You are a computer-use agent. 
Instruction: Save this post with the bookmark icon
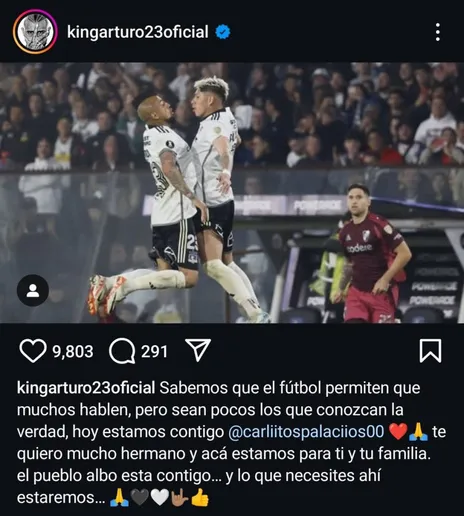coord(430,351)
